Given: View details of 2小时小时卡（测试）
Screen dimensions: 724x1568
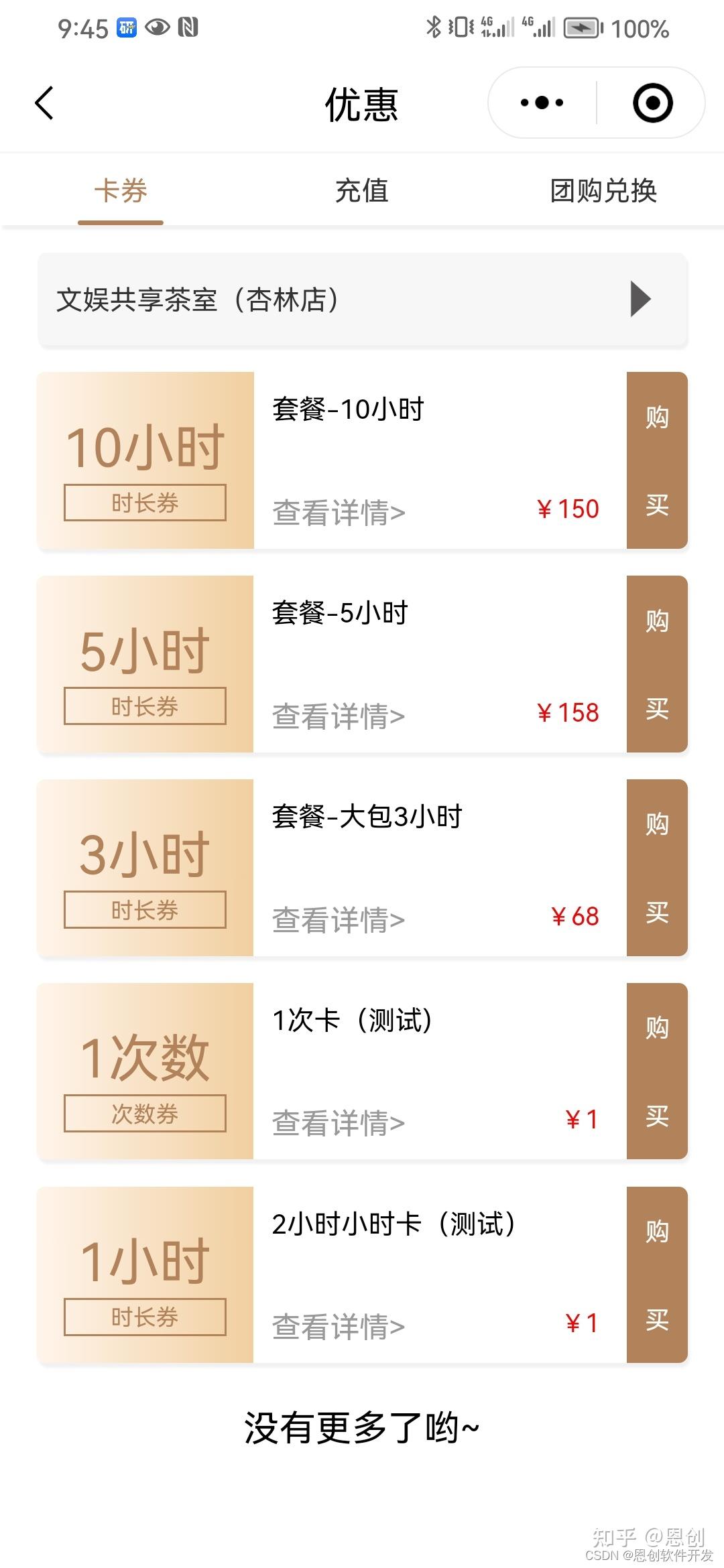Looking at the screenshot, I should 339,1327.
